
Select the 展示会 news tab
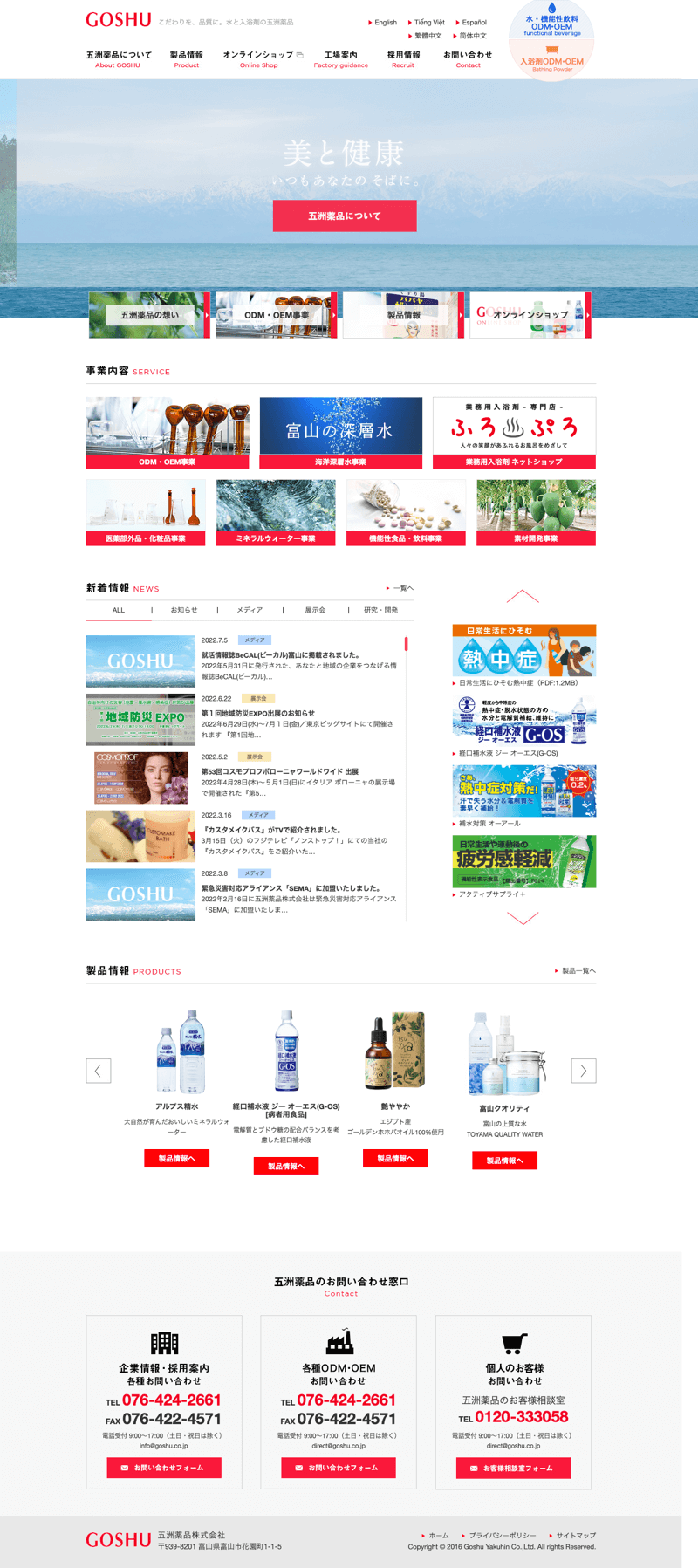pos(315,610)
